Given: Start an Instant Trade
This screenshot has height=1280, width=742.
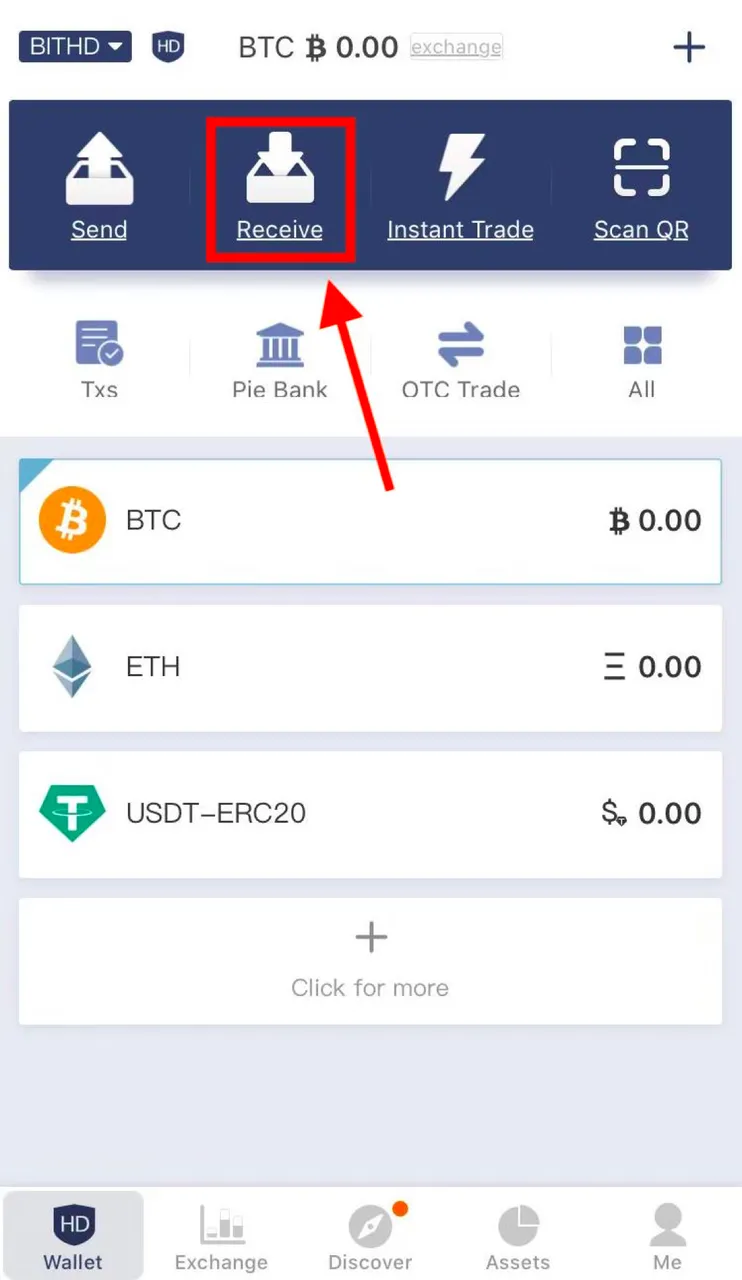Looking at the screenshot, I should tap(460, 187).
